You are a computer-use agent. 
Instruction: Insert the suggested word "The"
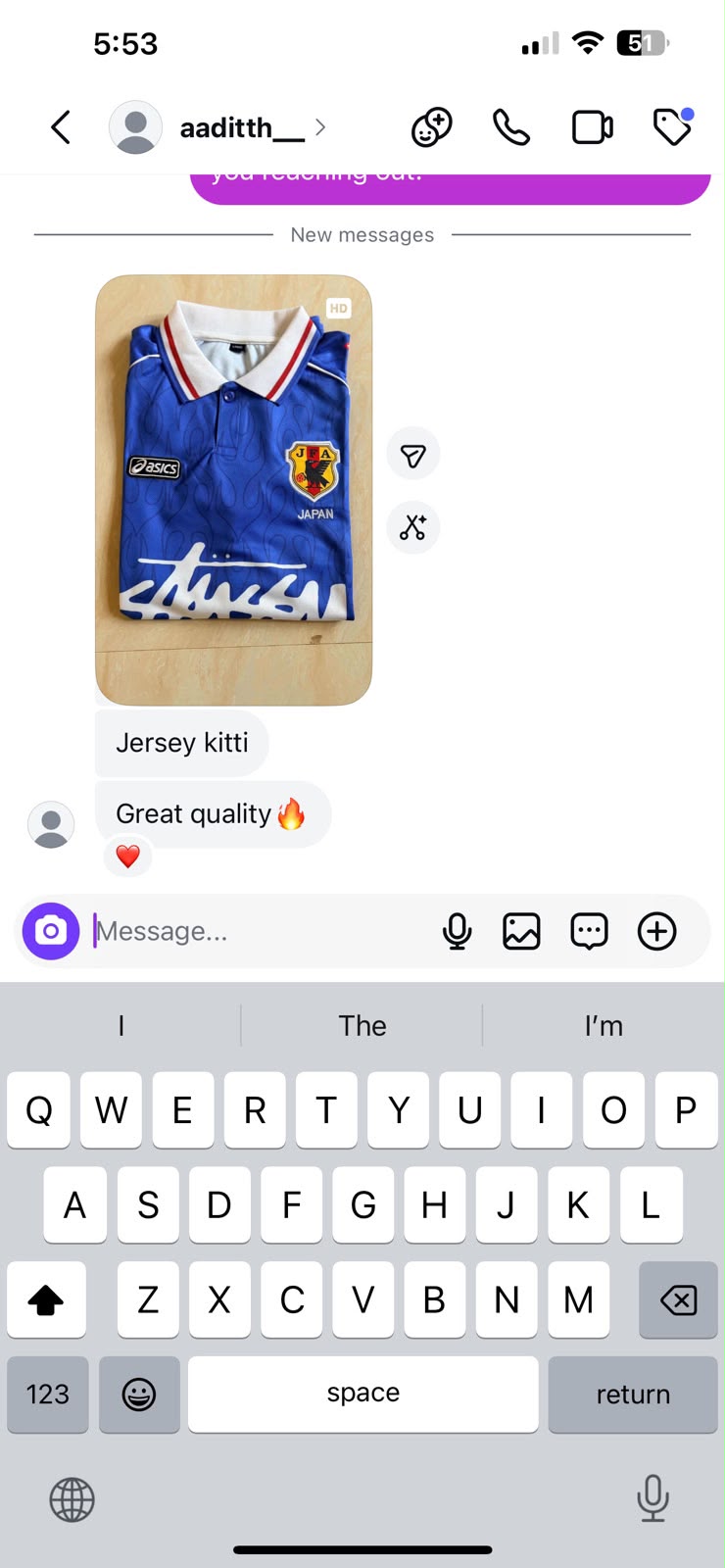click(x=362, y=1025)
